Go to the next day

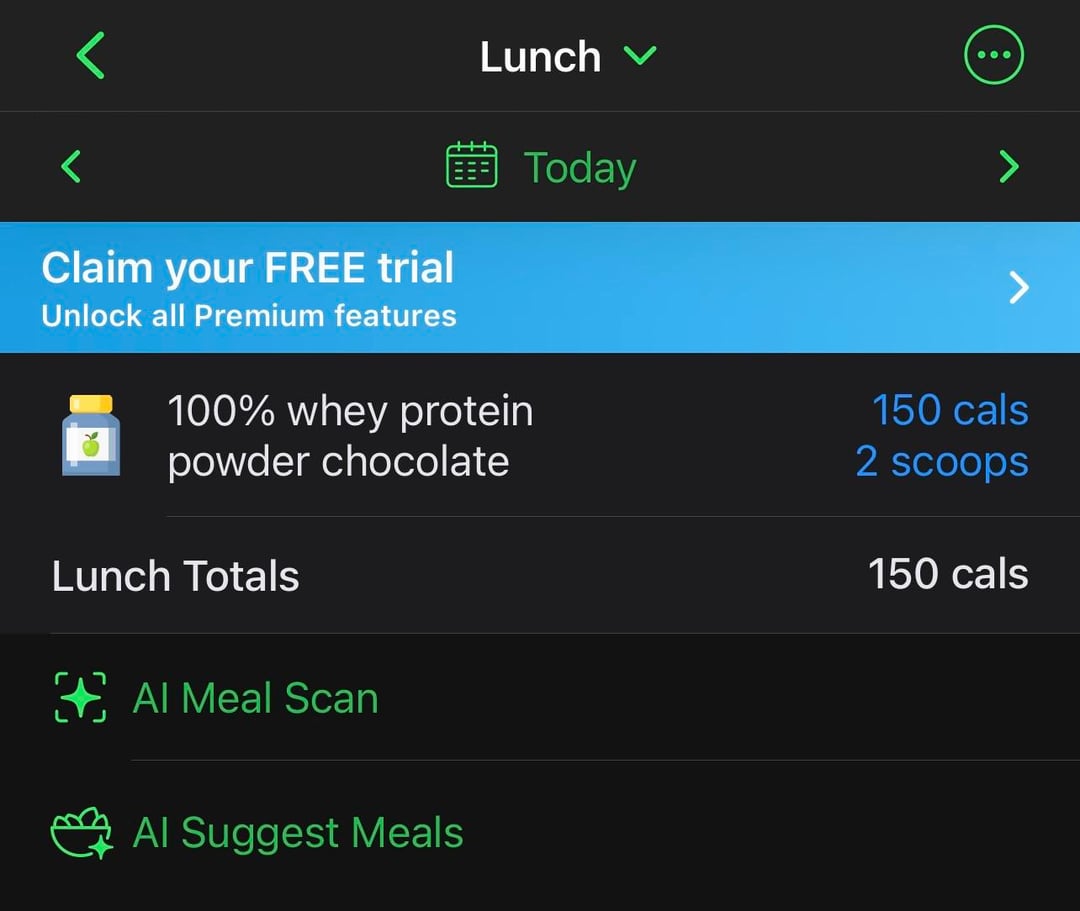[1008, 167]
